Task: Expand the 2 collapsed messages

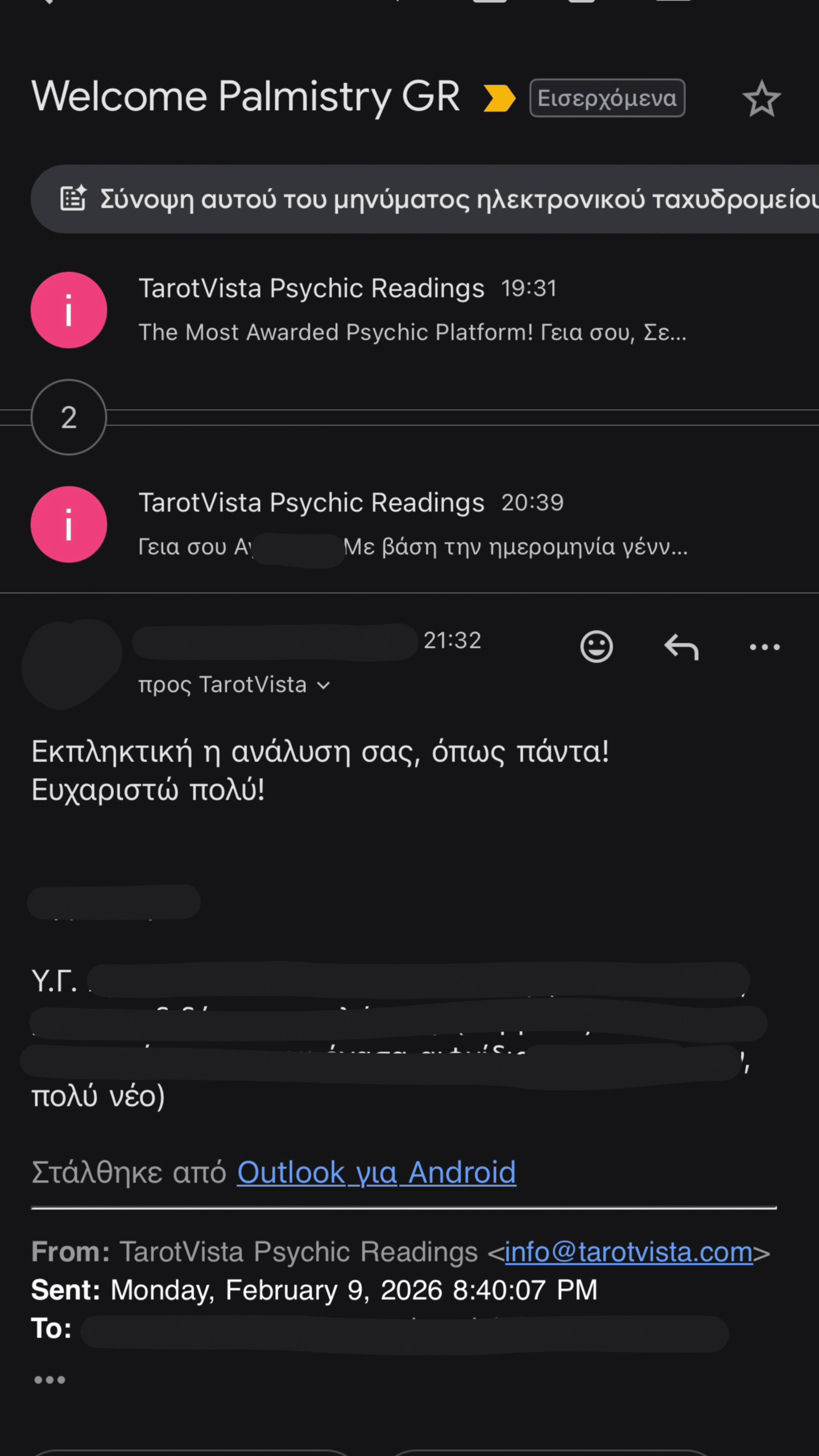Action: [x=69, y=417]
